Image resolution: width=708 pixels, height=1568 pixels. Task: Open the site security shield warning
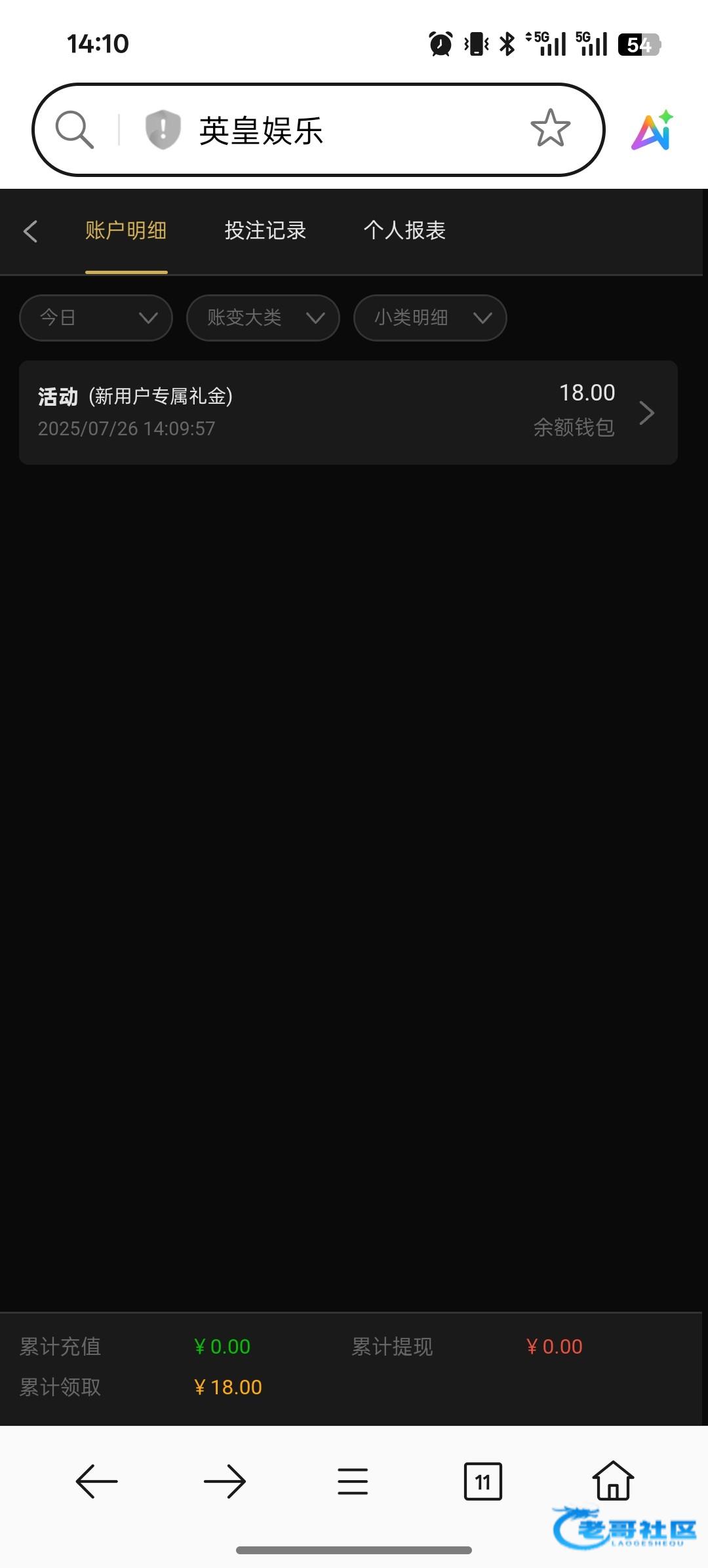point(163,130)
